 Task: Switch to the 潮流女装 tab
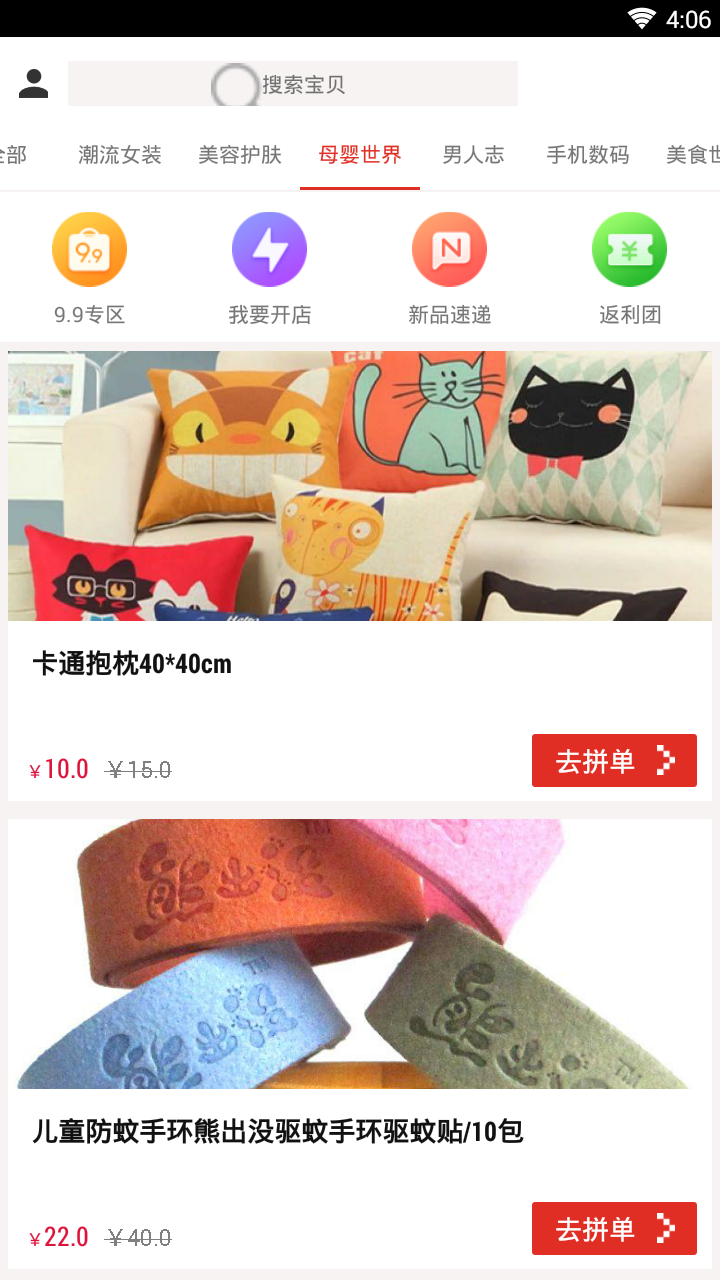(120, 155)
